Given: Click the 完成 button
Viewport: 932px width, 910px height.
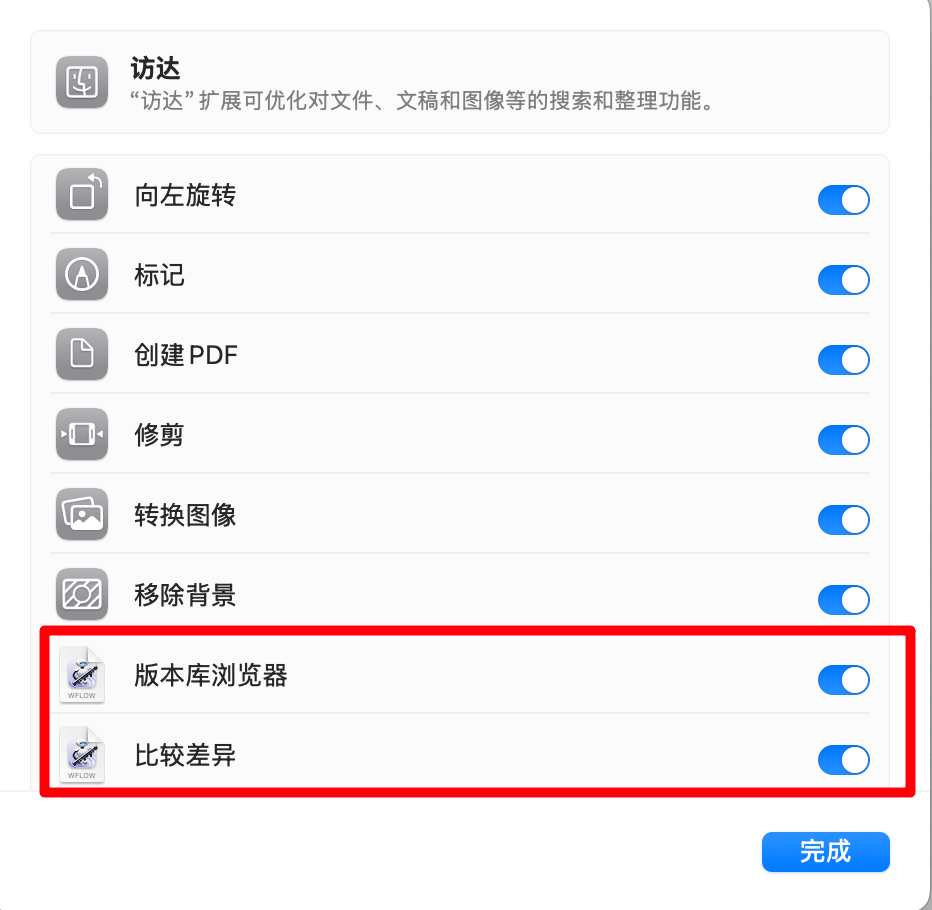Looking at the screenshot, I should (825, 852).
